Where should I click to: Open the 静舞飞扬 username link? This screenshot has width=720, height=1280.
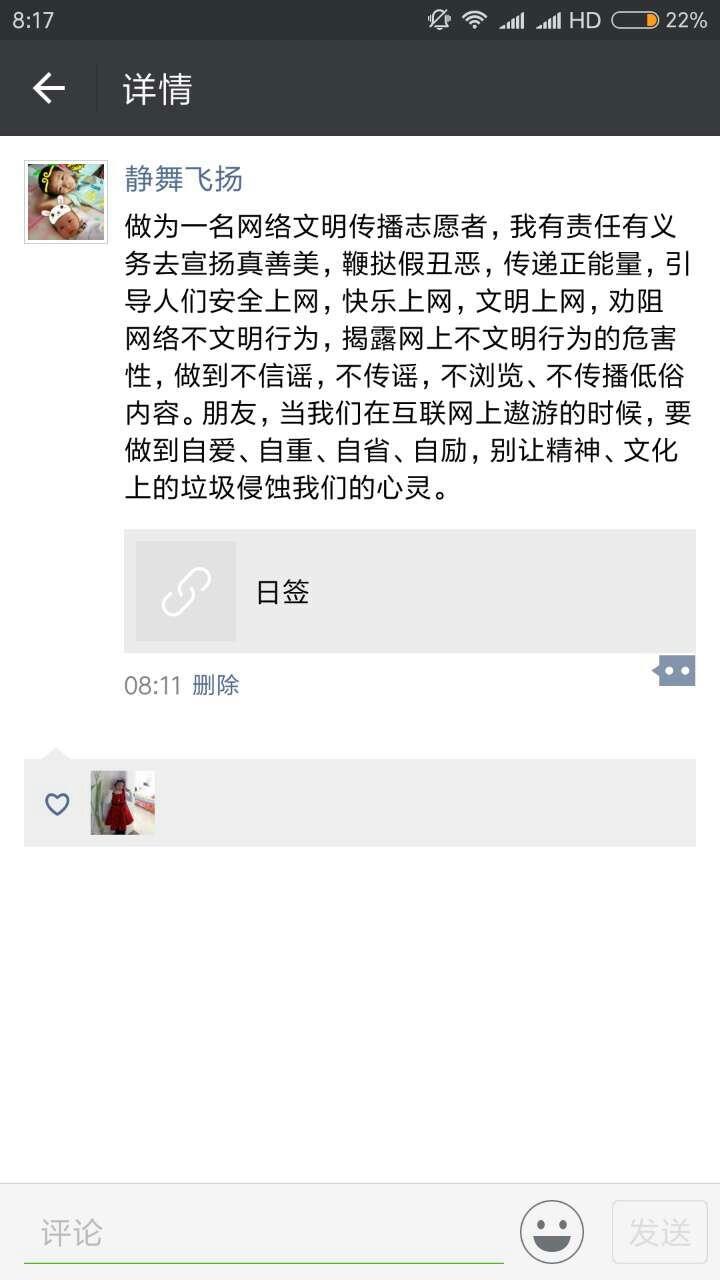point(184,178)
